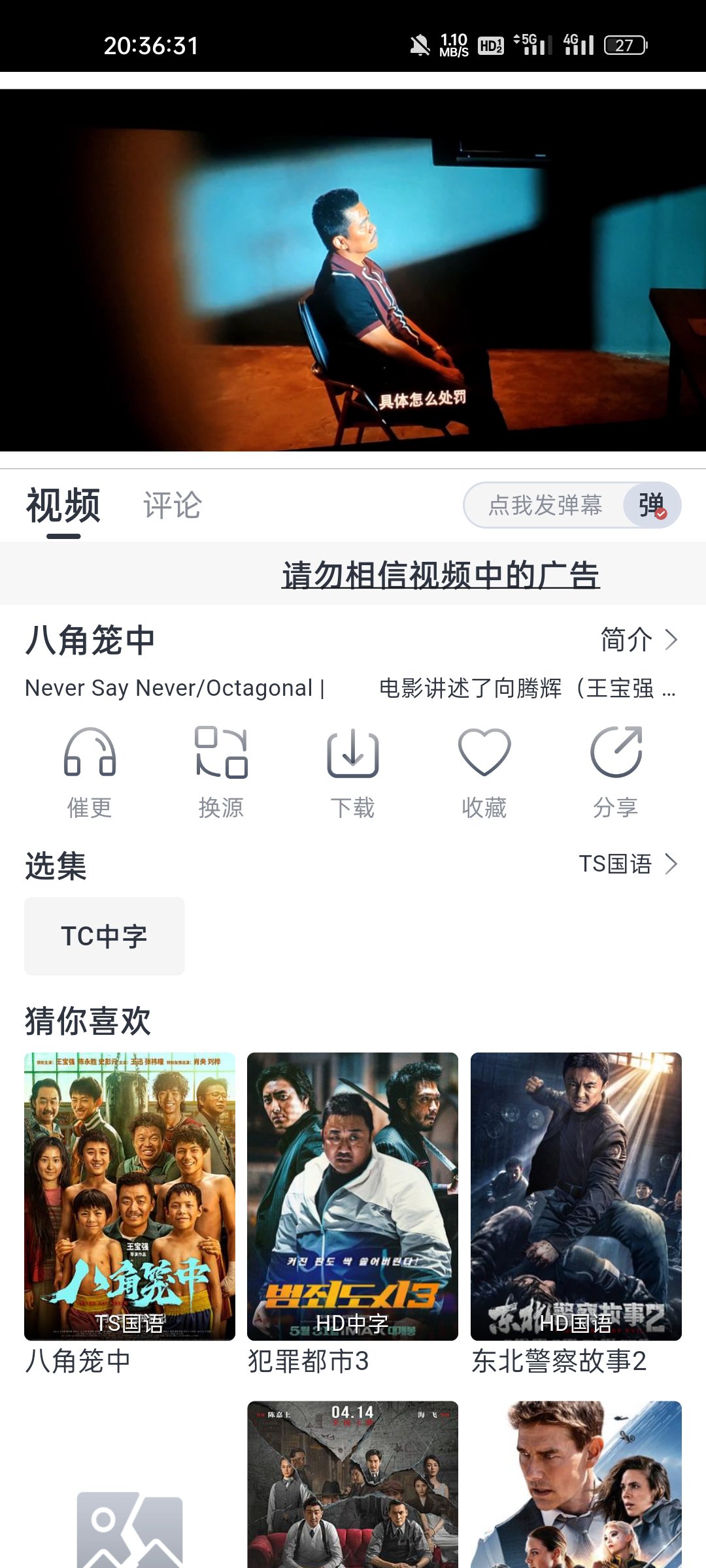The width and height of the screenshot is (706, 1568).
Task: Open the 八角笼中 recommended poster
Action: pyautogui.click(x=129, y=1196)
